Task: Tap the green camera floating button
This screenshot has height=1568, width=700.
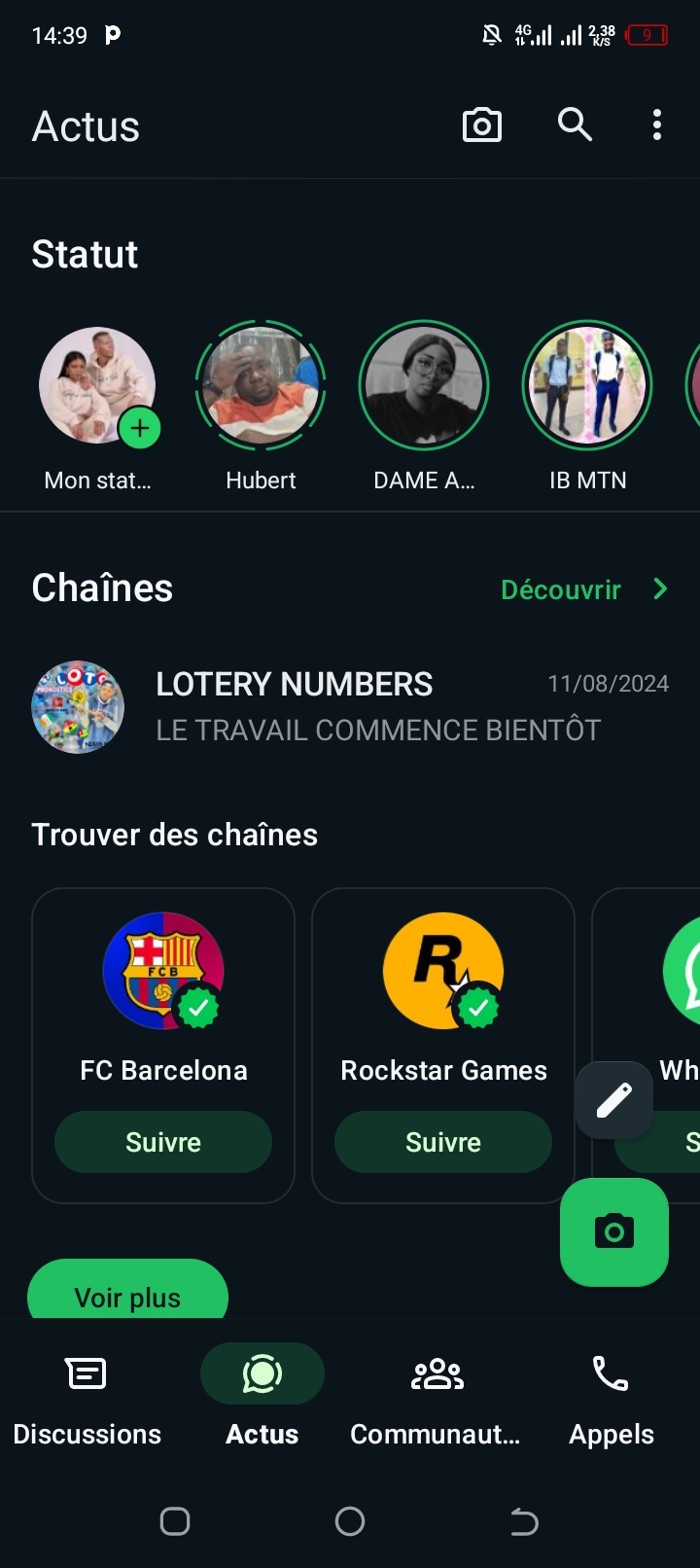Action: (614, 1232)
